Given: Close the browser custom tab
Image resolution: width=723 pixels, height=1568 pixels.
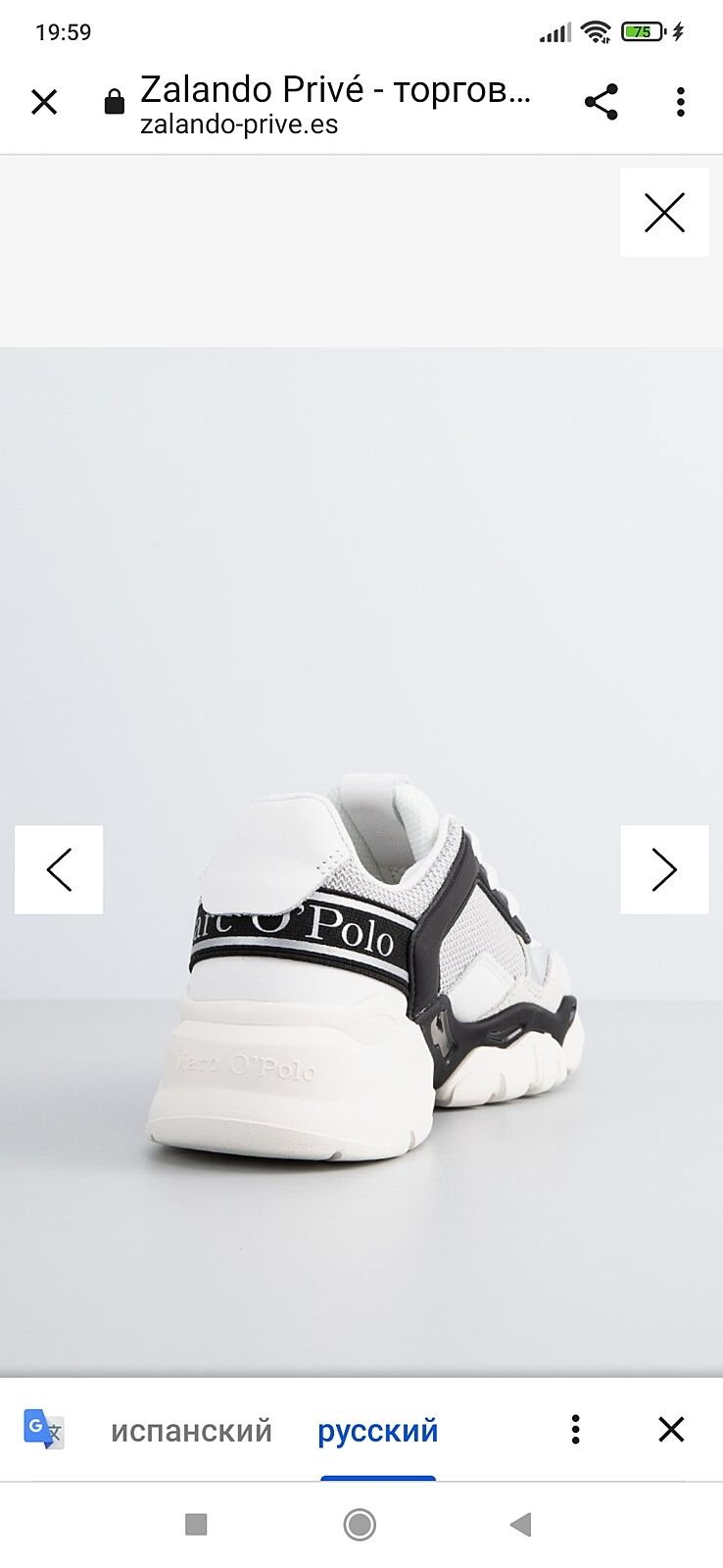Looking at the screenshot, I should (x=44, y=102).
